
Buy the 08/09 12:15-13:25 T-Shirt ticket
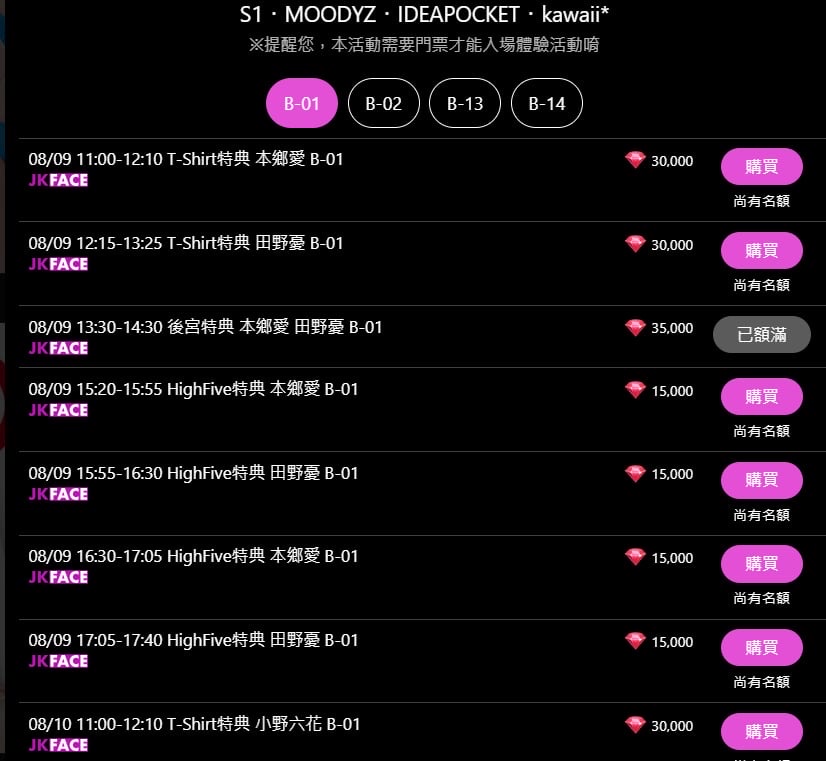pyautogui.click(x=761, y=251)
